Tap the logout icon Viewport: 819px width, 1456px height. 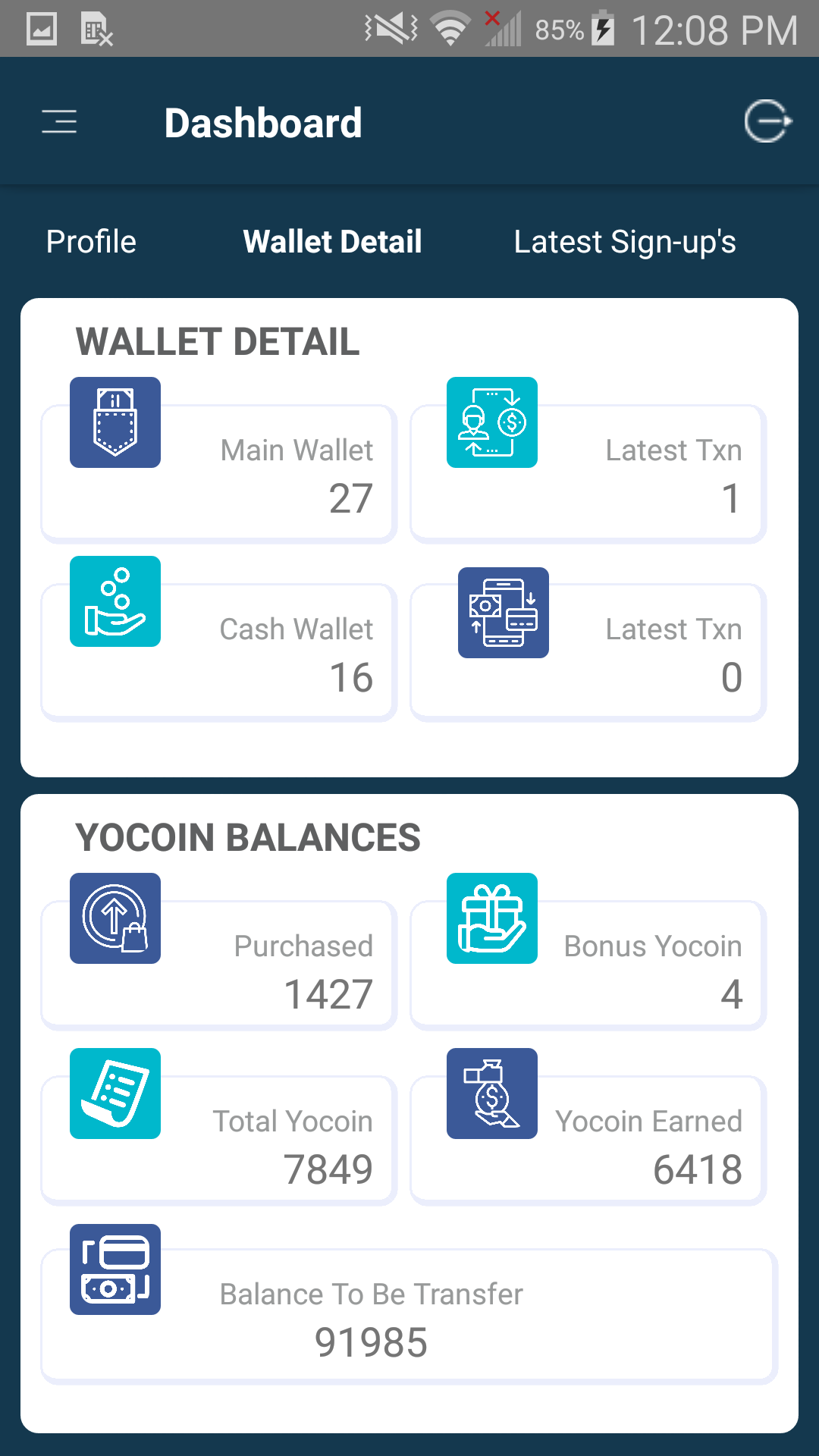767,121
